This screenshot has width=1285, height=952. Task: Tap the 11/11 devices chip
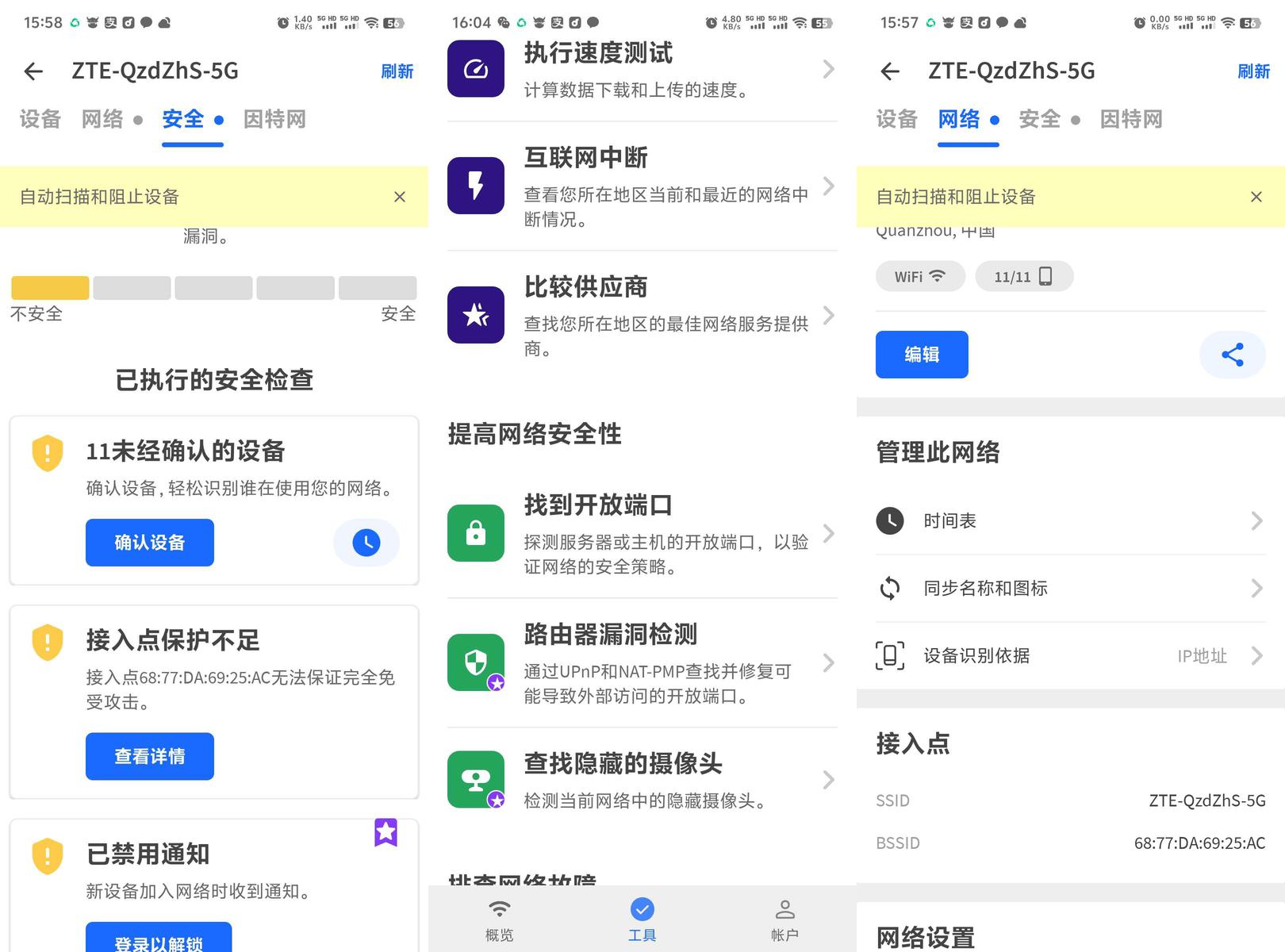click(1024, 276)
